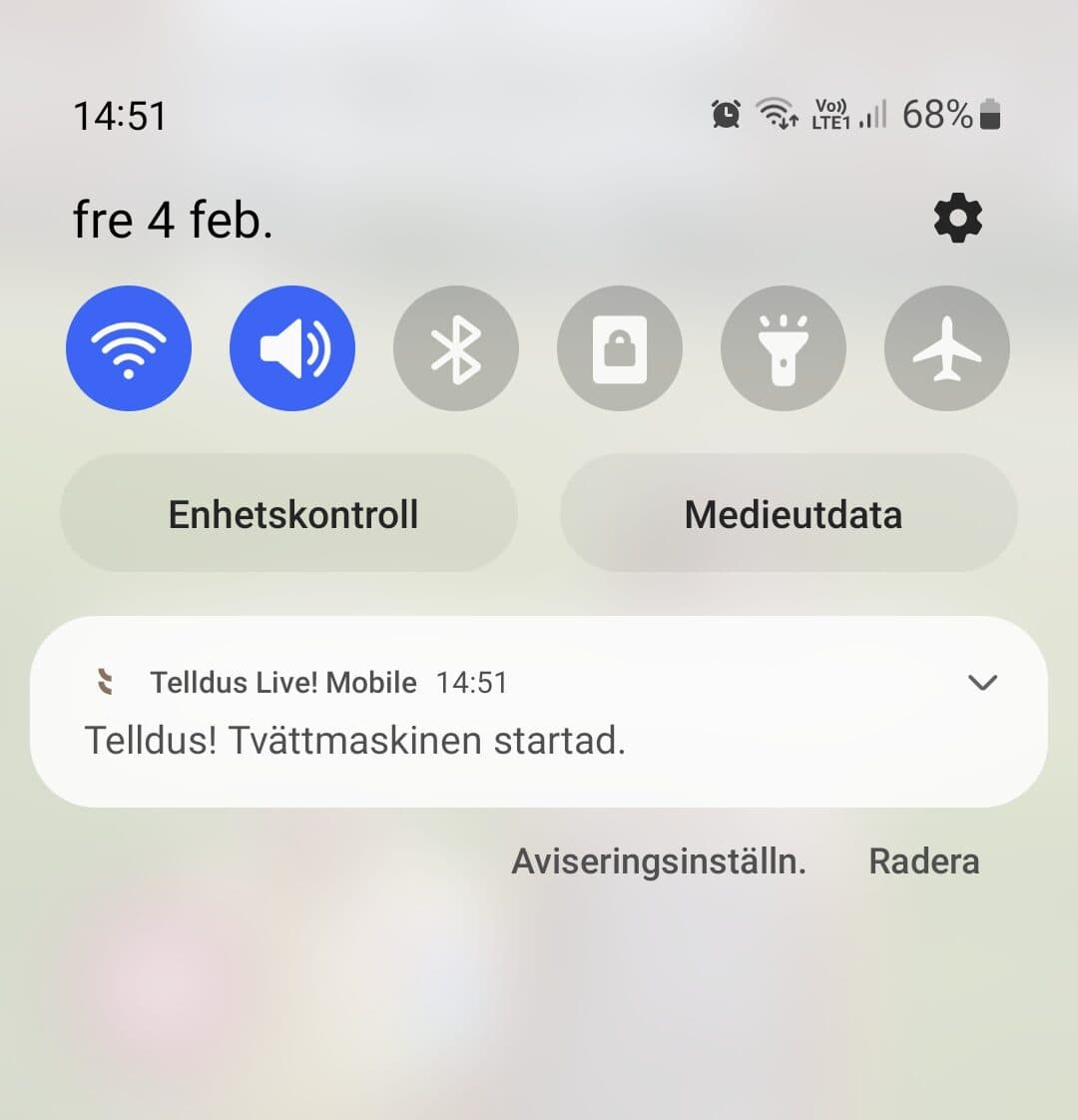Toggle the sound mode button
The image size is (1078, 1120).
click(292, 348)
